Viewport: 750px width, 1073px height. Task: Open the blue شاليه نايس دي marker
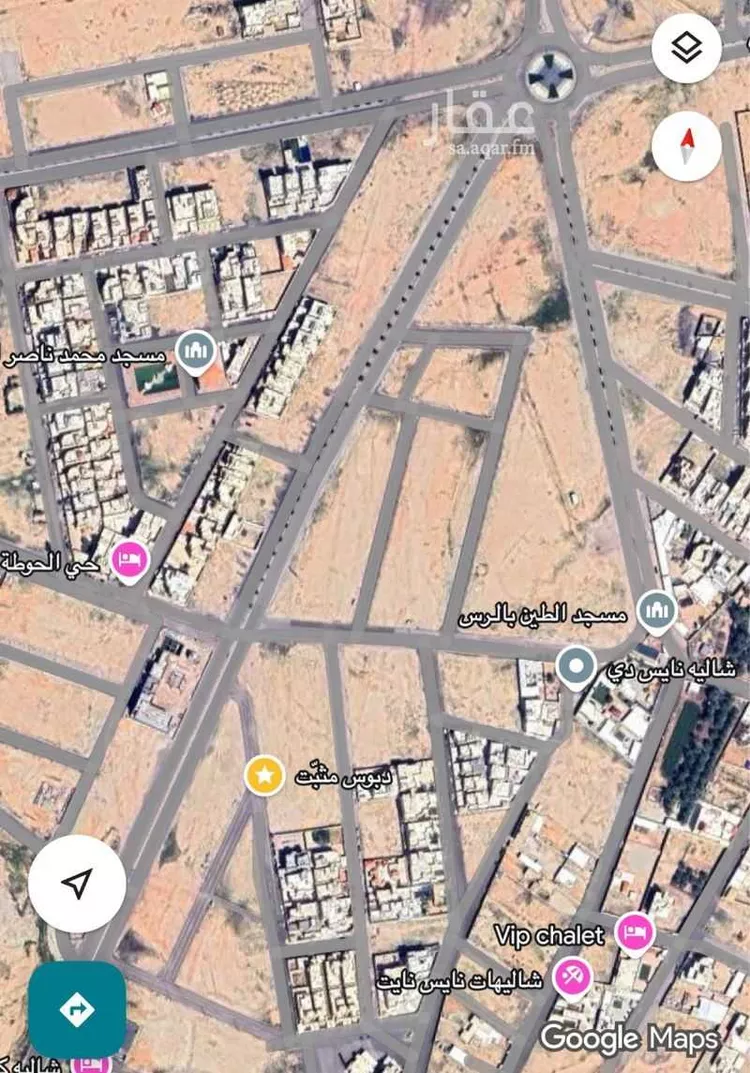tap(575, 666)
